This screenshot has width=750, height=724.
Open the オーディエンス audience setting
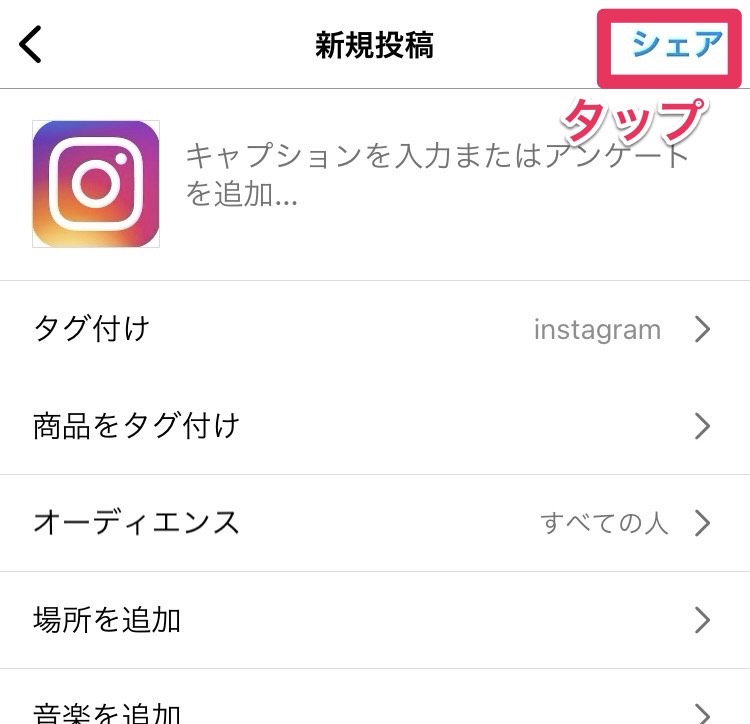(x=374, y=523)
